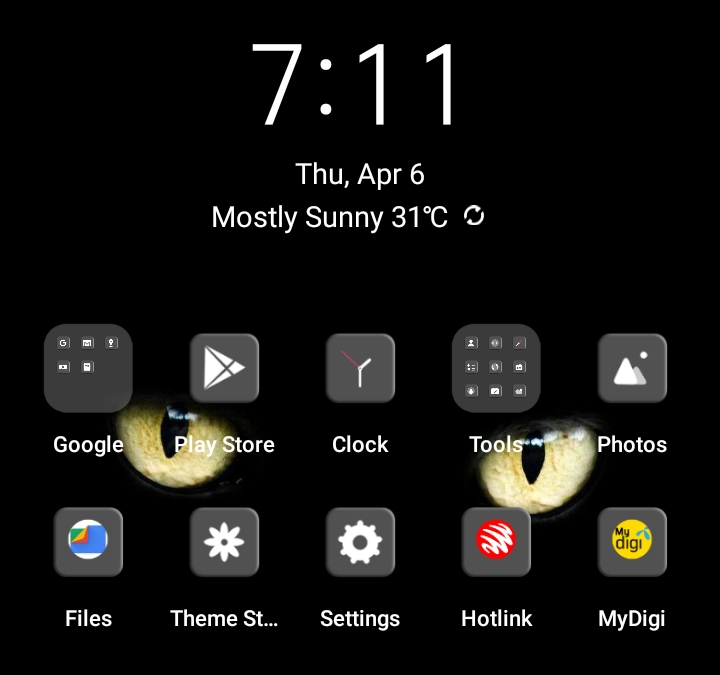Open the Mostly Sunny 31℃ weather details
The height and width of the screenshot is (675, 720).
click(330, 217)
